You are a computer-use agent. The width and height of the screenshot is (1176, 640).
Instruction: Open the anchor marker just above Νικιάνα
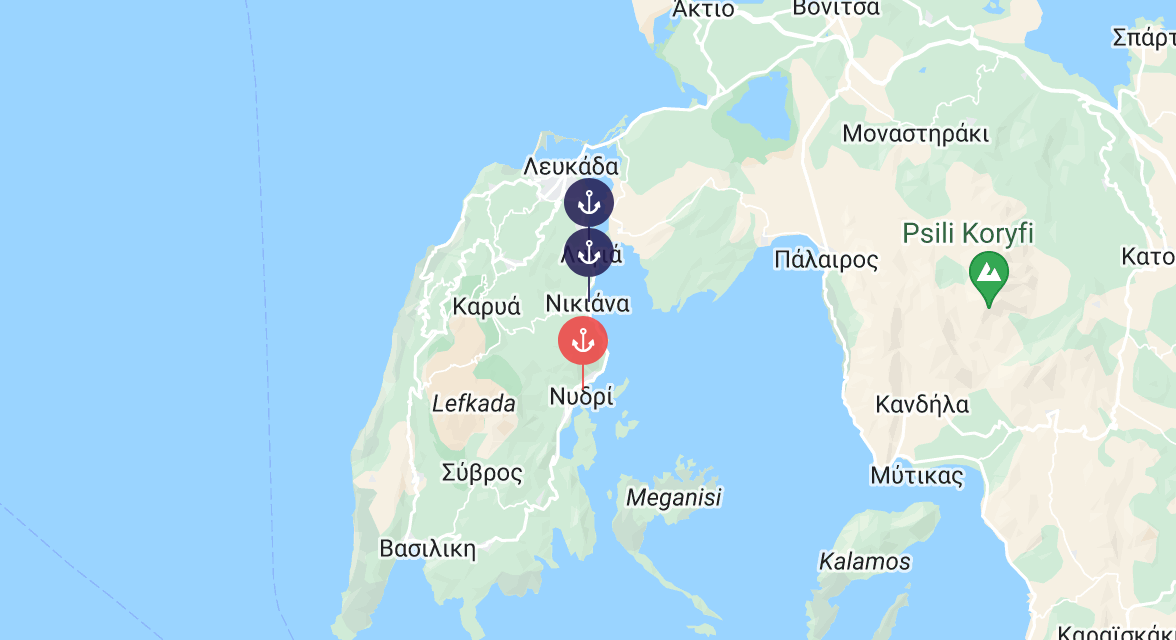589,253
